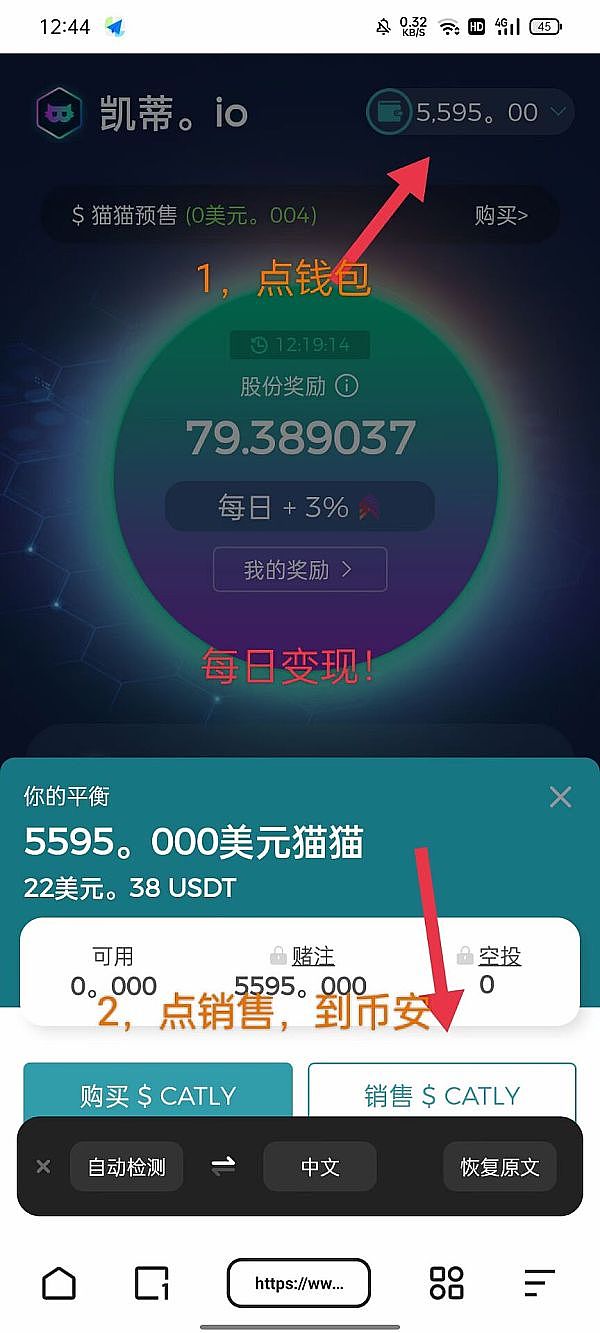Tap the 购买 $ CATLY button

click(x=158, y=1096)
